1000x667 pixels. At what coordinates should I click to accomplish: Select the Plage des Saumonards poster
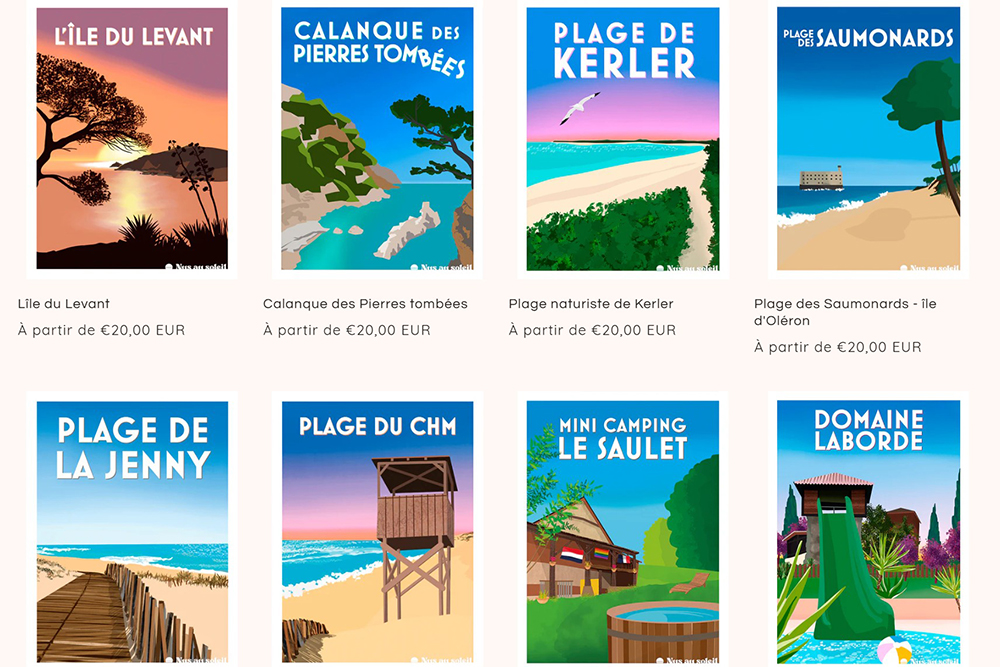click(x=868, y=140)
